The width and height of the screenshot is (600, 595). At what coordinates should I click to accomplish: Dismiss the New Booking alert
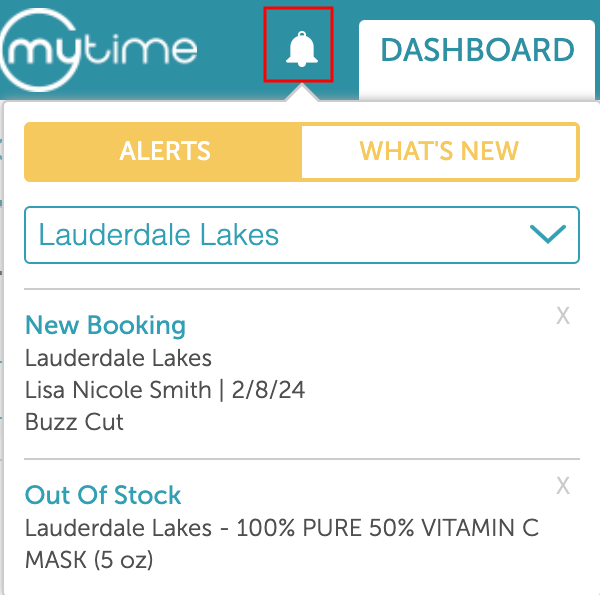point(563,317)
